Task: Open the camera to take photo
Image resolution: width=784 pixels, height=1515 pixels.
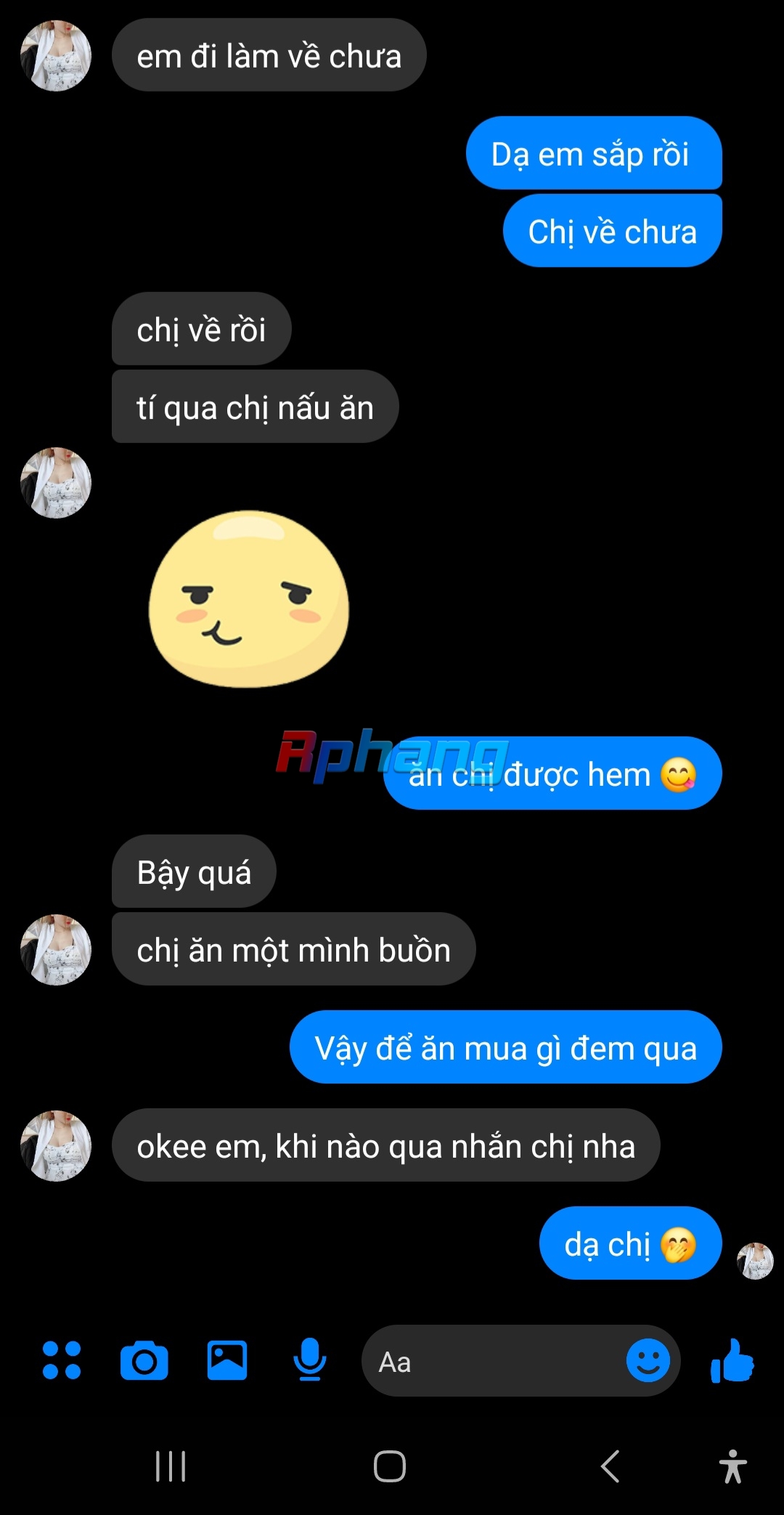Action: click(144, 1360)
